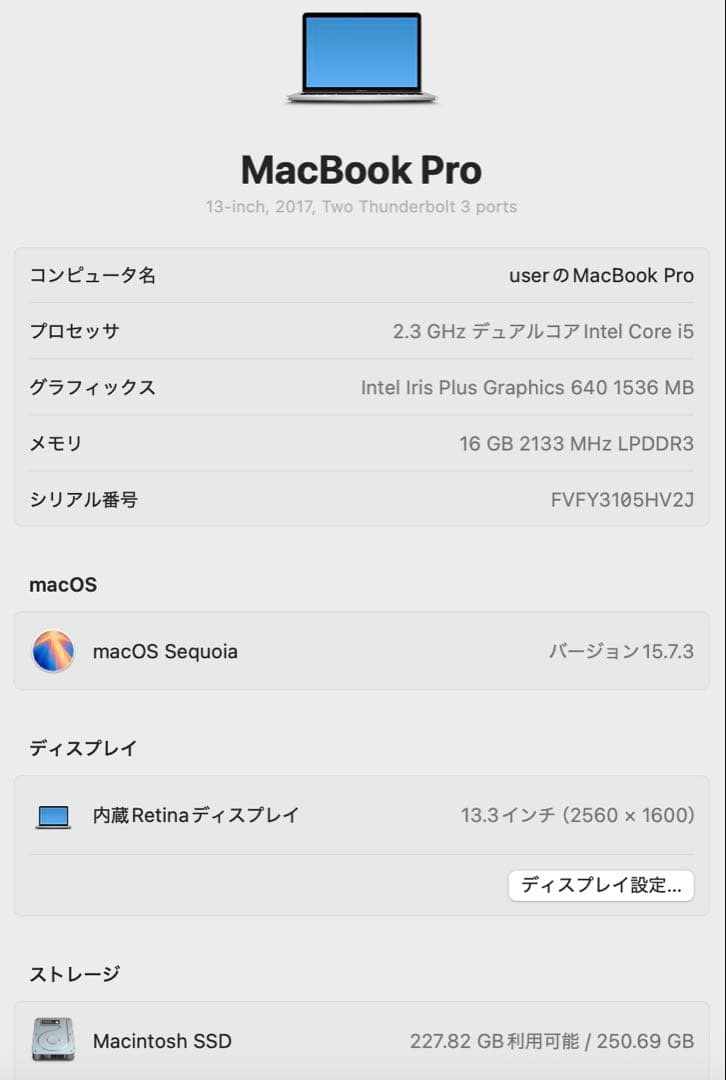726x1080 pixels.
Task: Click the macOS Sequoia logo icon
Action: (54, 651)
